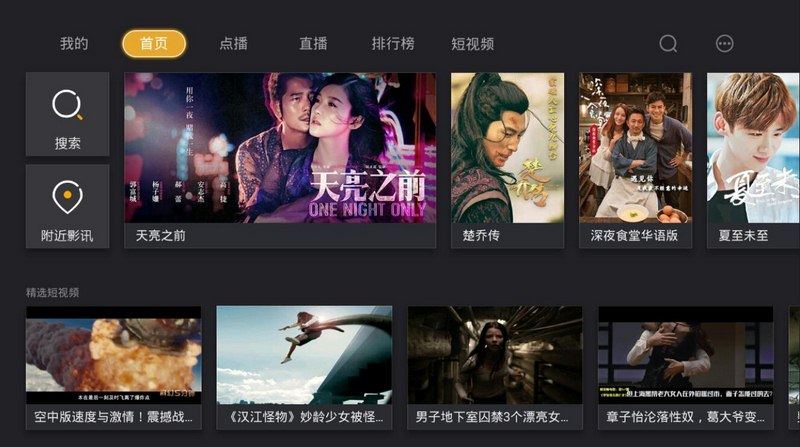800x447 pixels.
Task: Open the more options ellipsis icon
Action: [x=725, y=44]
